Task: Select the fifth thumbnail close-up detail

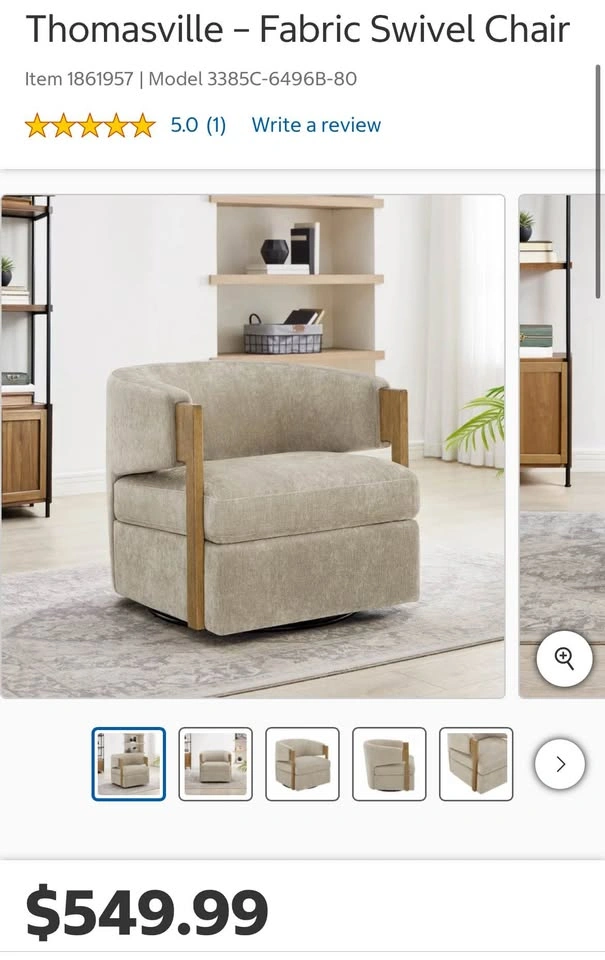Action: (476, 764)
